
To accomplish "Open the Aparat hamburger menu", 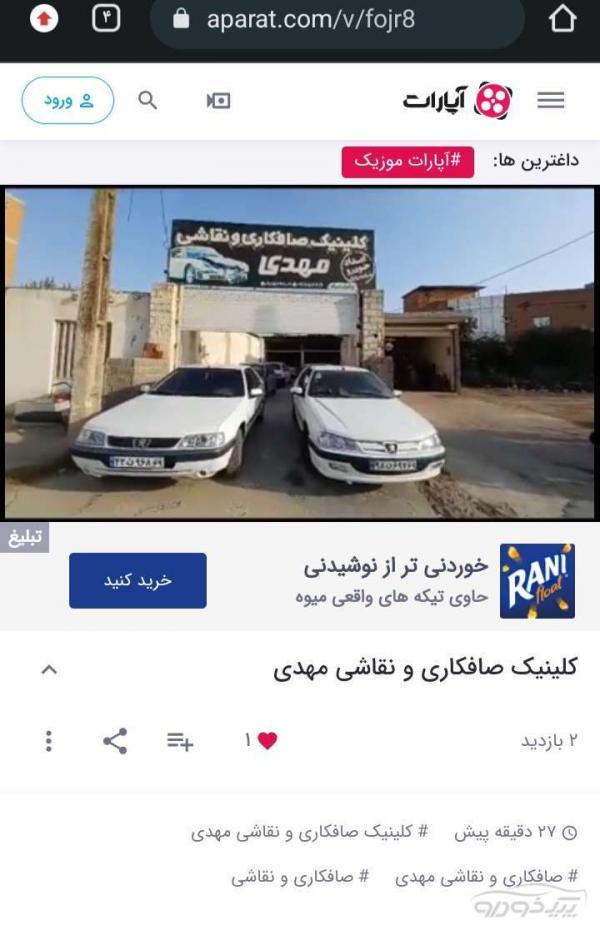I will (551, 100).
